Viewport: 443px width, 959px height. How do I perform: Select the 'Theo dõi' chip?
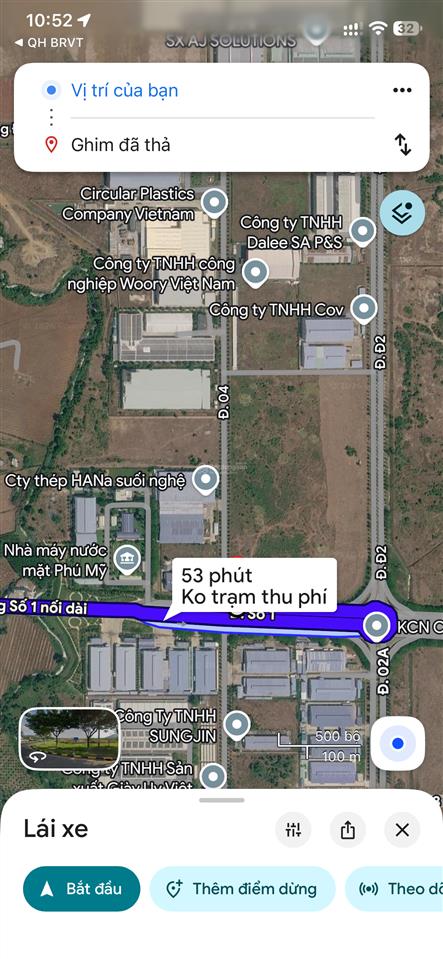click(x=394, y=889)
